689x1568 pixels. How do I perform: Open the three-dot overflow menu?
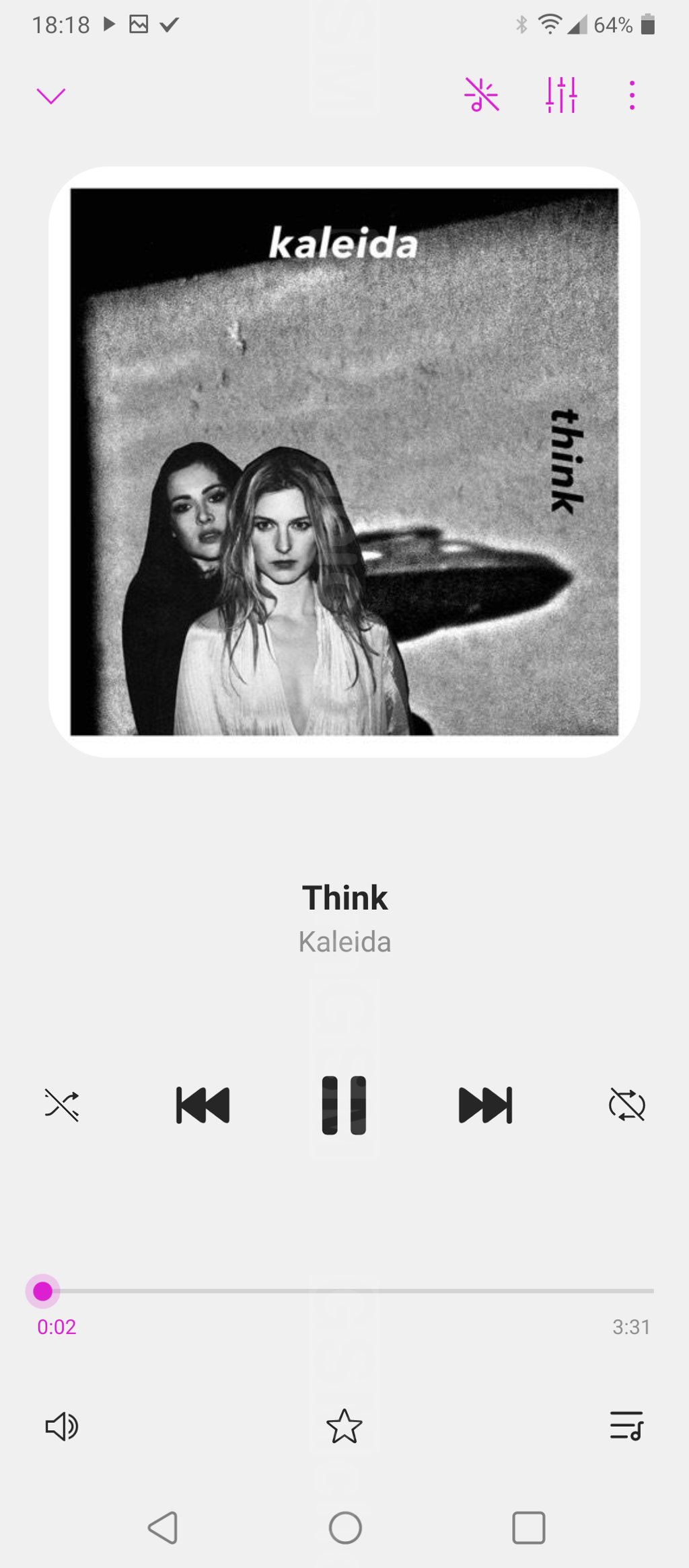coord(631,95)
